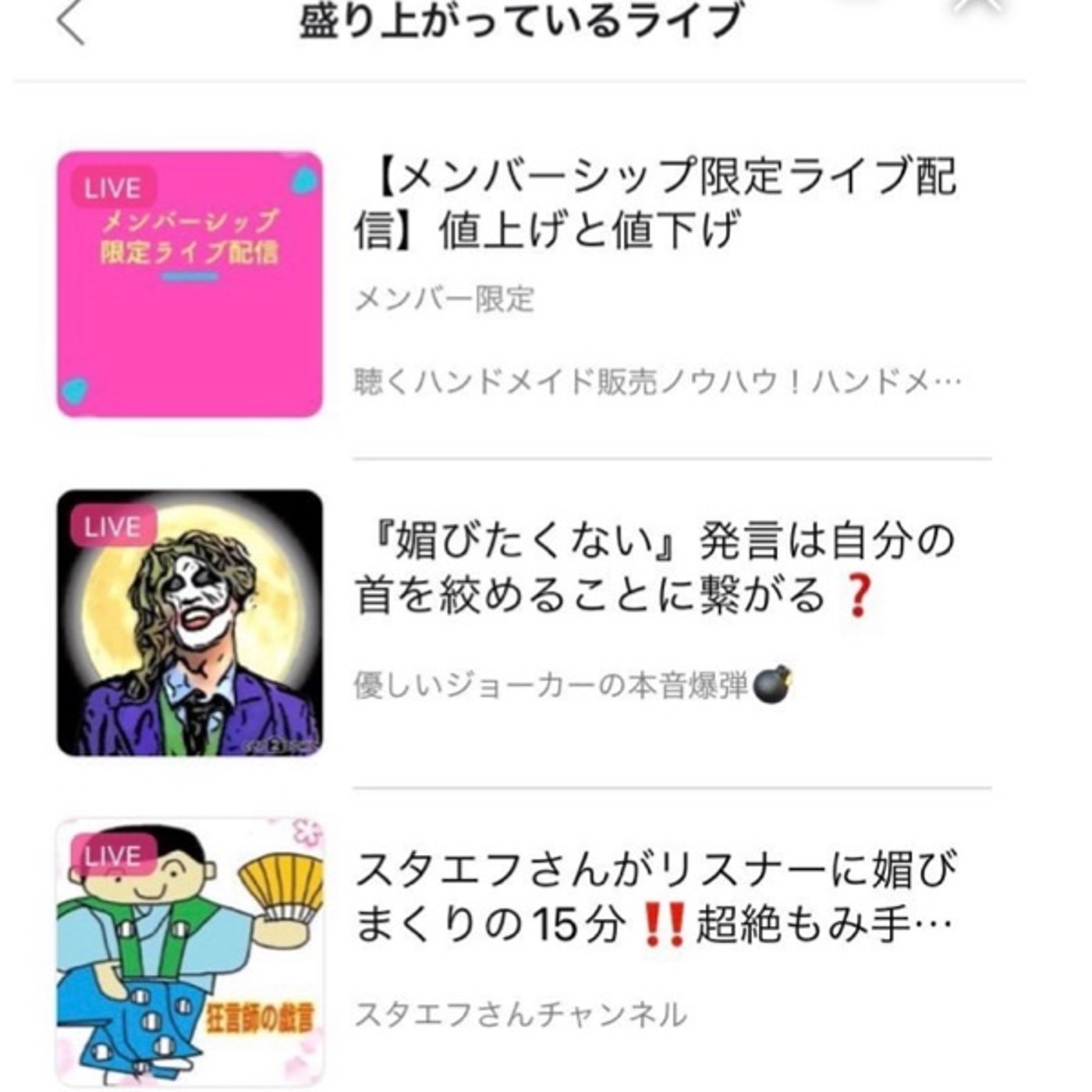Viewport: 1092px width, 1092px height.
Task: Join the スタエフさんがリスナーに媚びまくり live
Action: 655,897
